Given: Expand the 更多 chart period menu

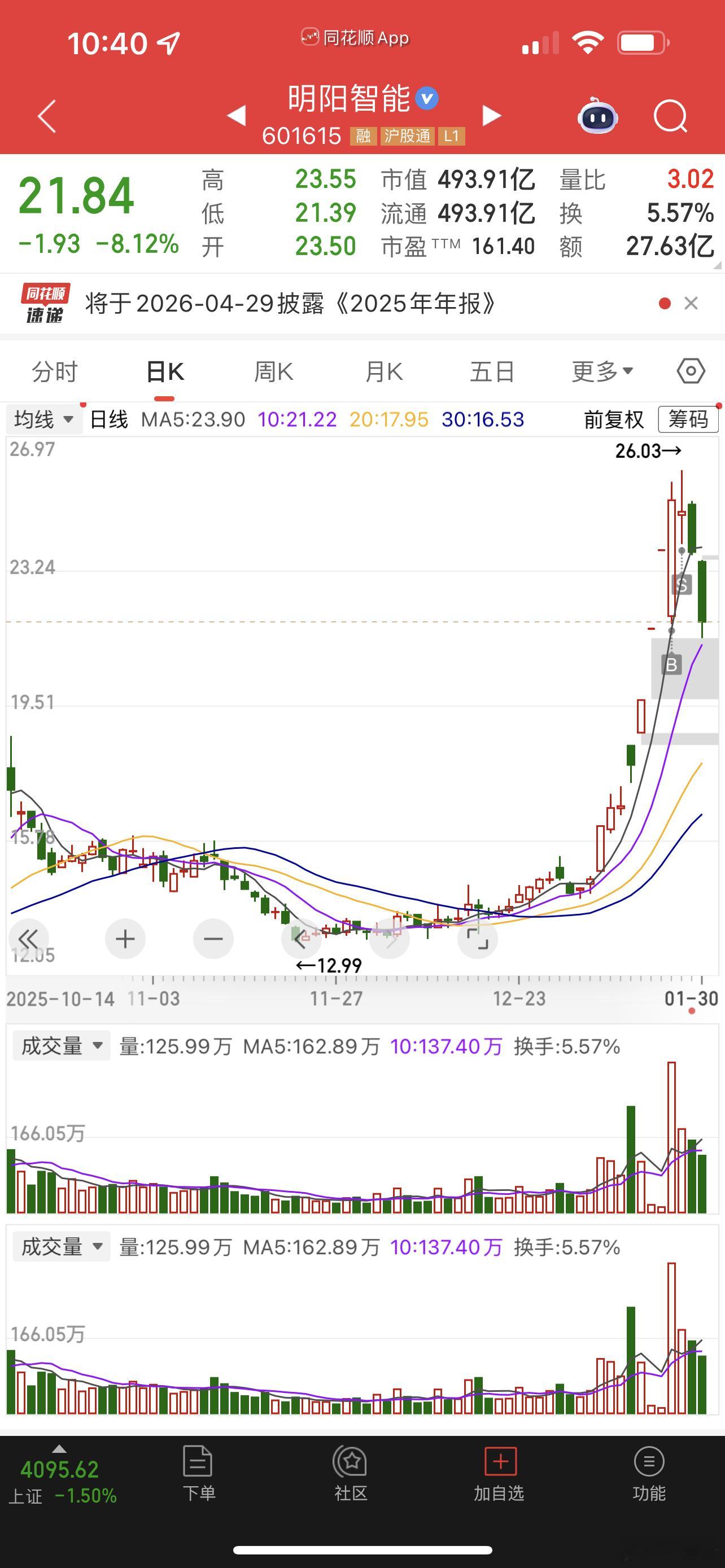Looking at the screenshot, I should coord(602,371).
